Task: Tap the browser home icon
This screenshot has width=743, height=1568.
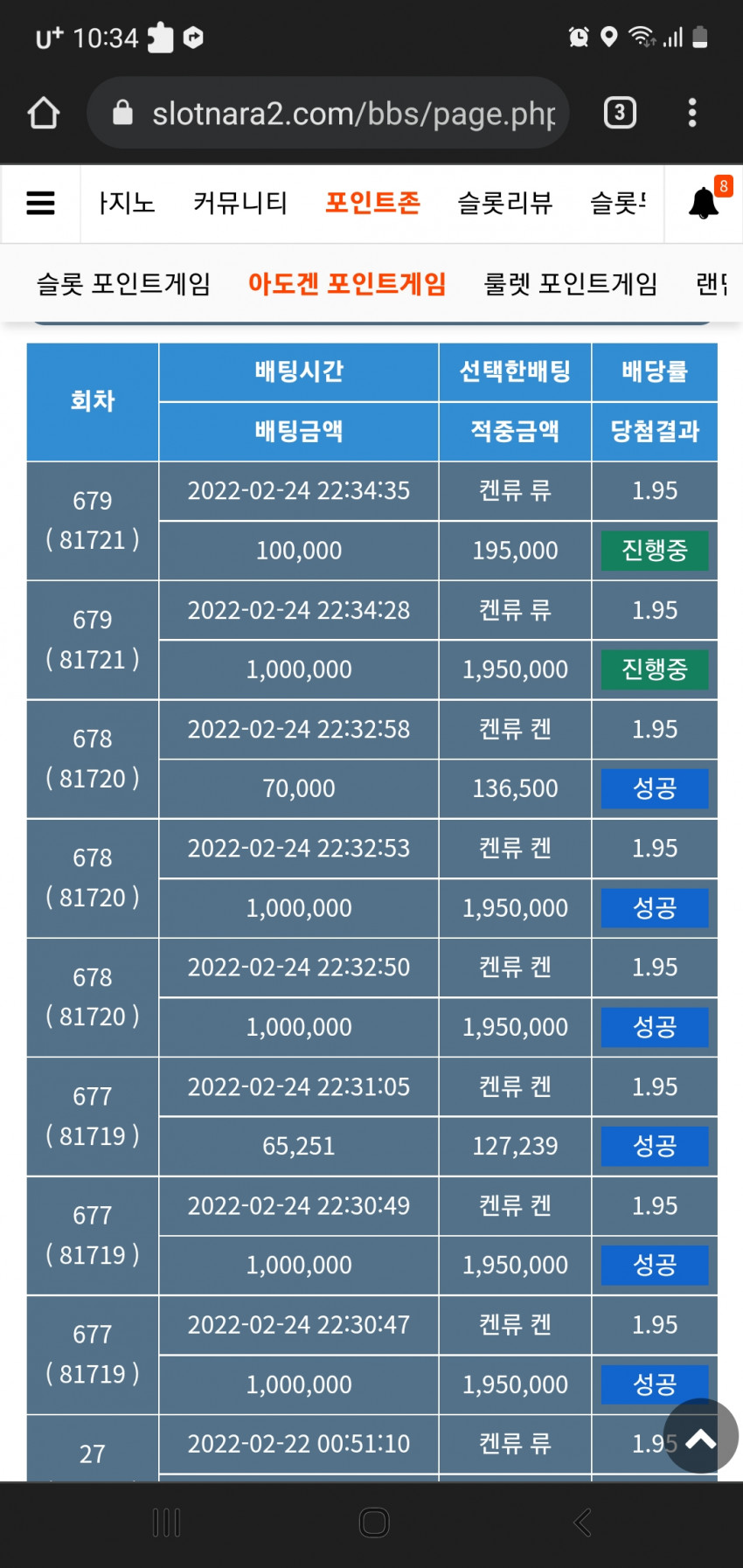Action: (x=43, y=113)
